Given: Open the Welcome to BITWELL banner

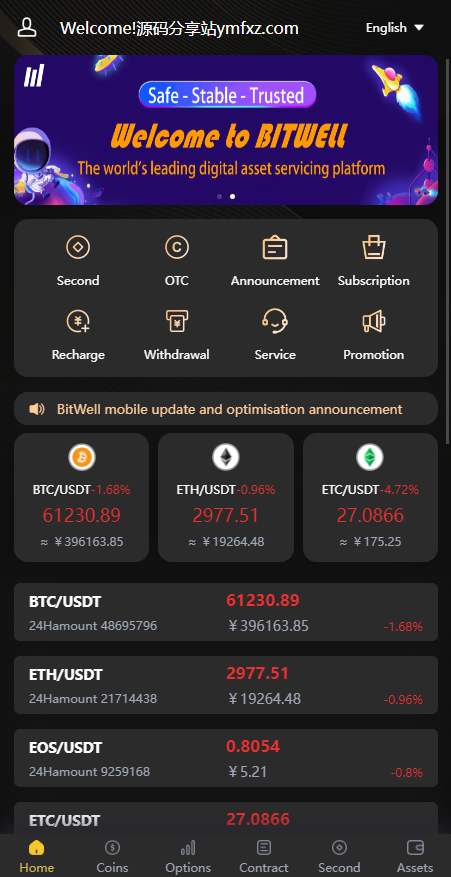Looking at the screenshot, I should [x=226, y=130].
